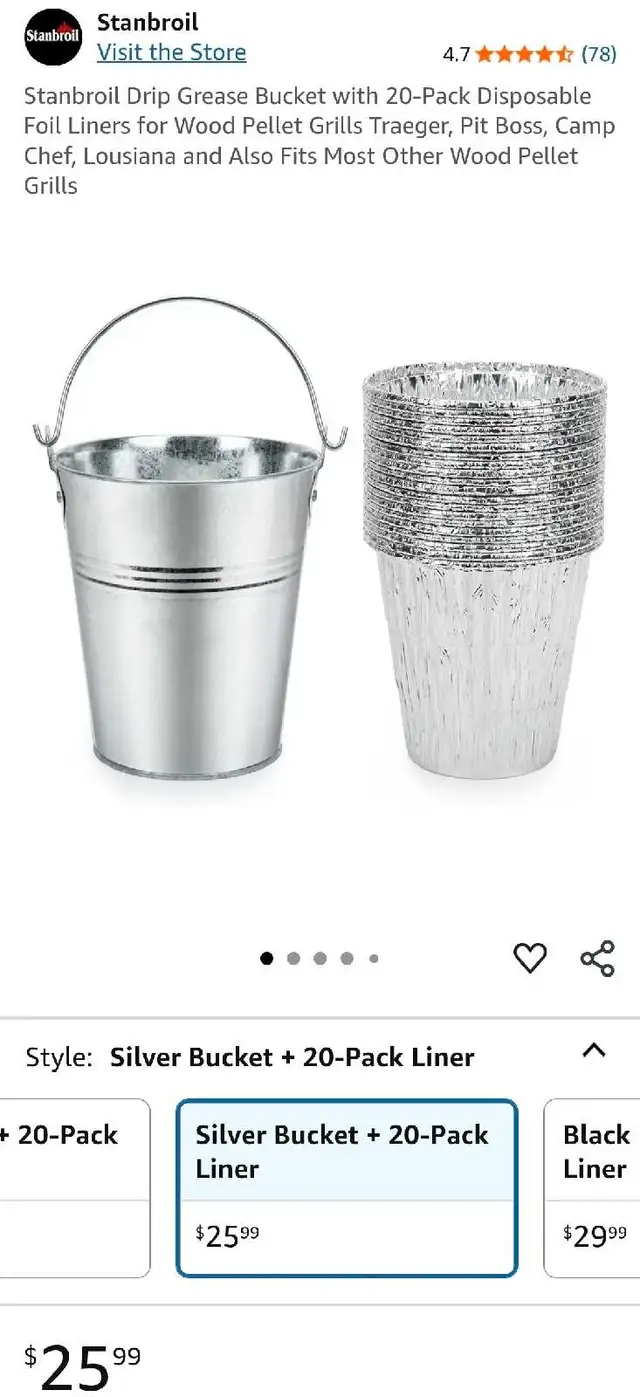This screenshot has width=640, height=1397.
Task: Tap the Stanbroil brand logo
Action: click(52, 37)
